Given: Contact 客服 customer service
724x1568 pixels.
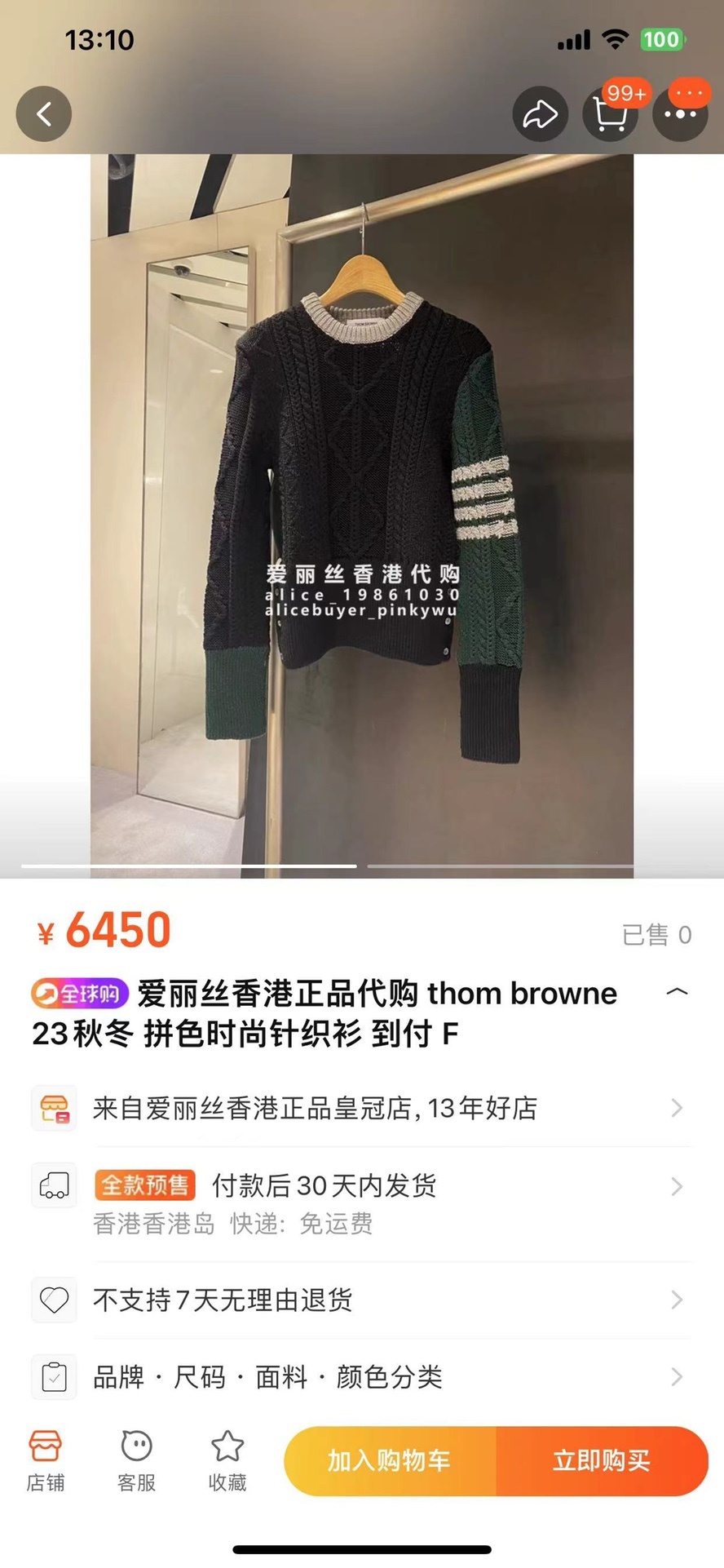Looking at the screenshot, I should click(136, 1460).
